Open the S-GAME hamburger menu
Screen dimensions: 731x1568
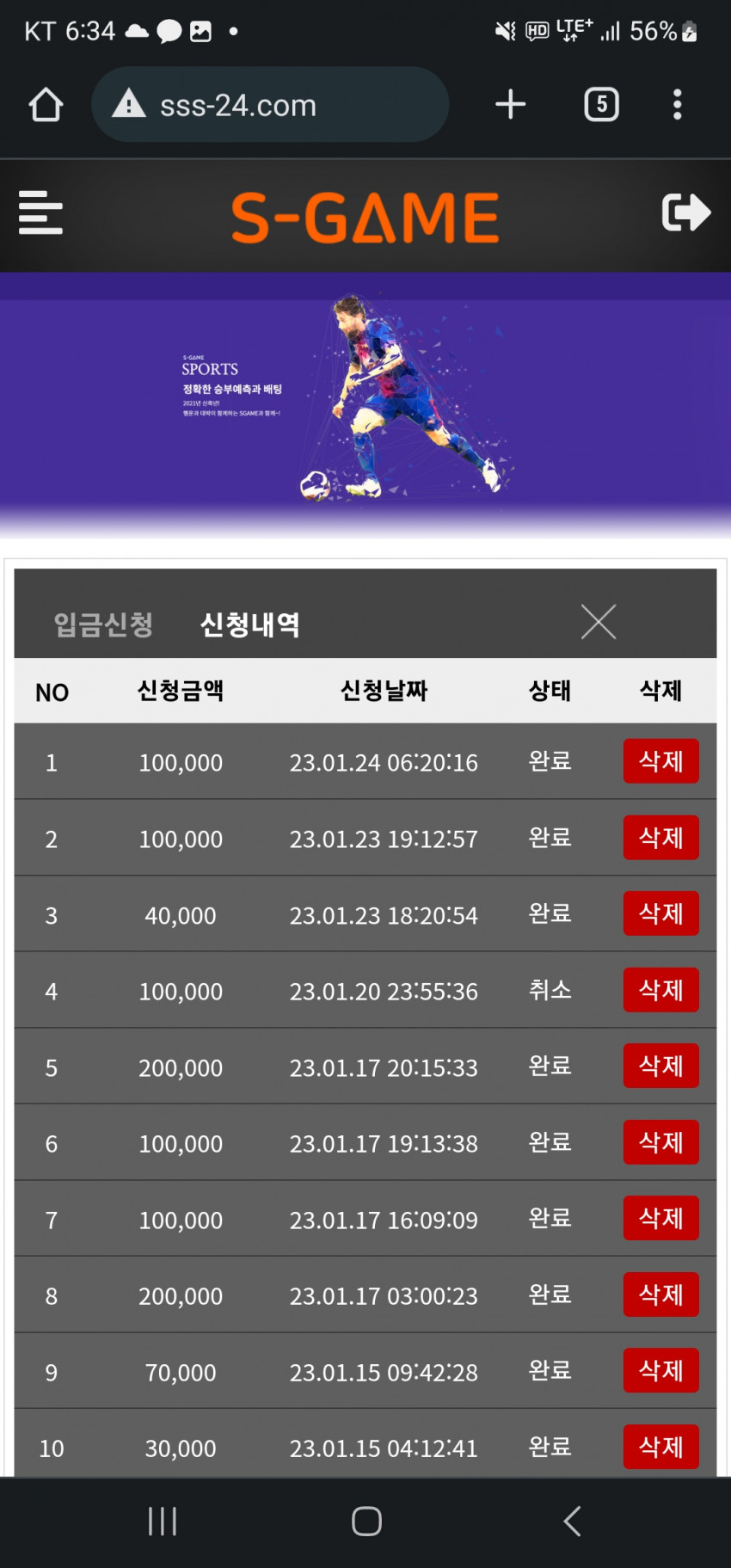[x=40, y=212]
